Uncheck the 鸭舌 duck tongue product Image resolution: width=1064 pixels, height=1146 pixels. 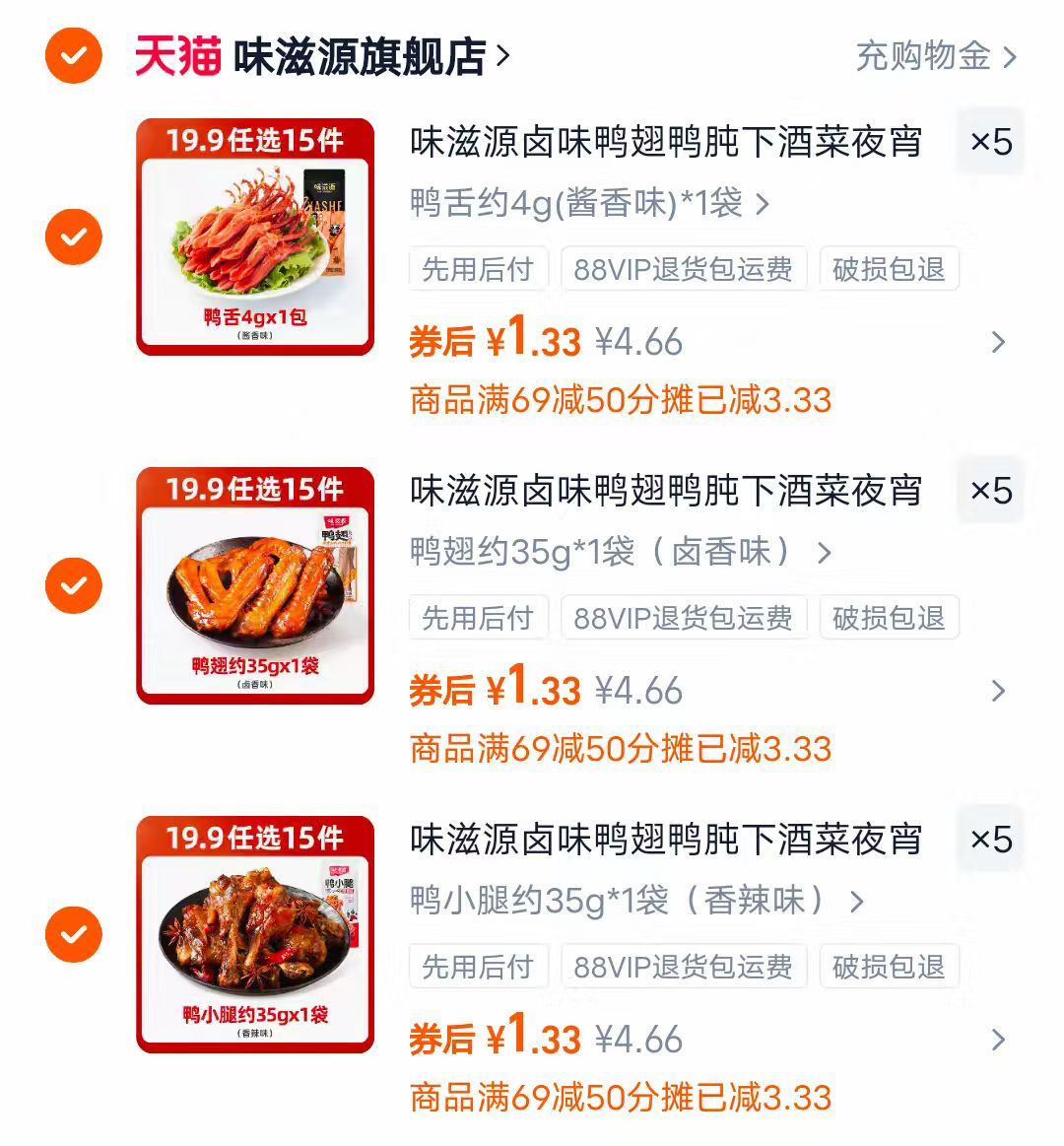click(x=72, y=236)
